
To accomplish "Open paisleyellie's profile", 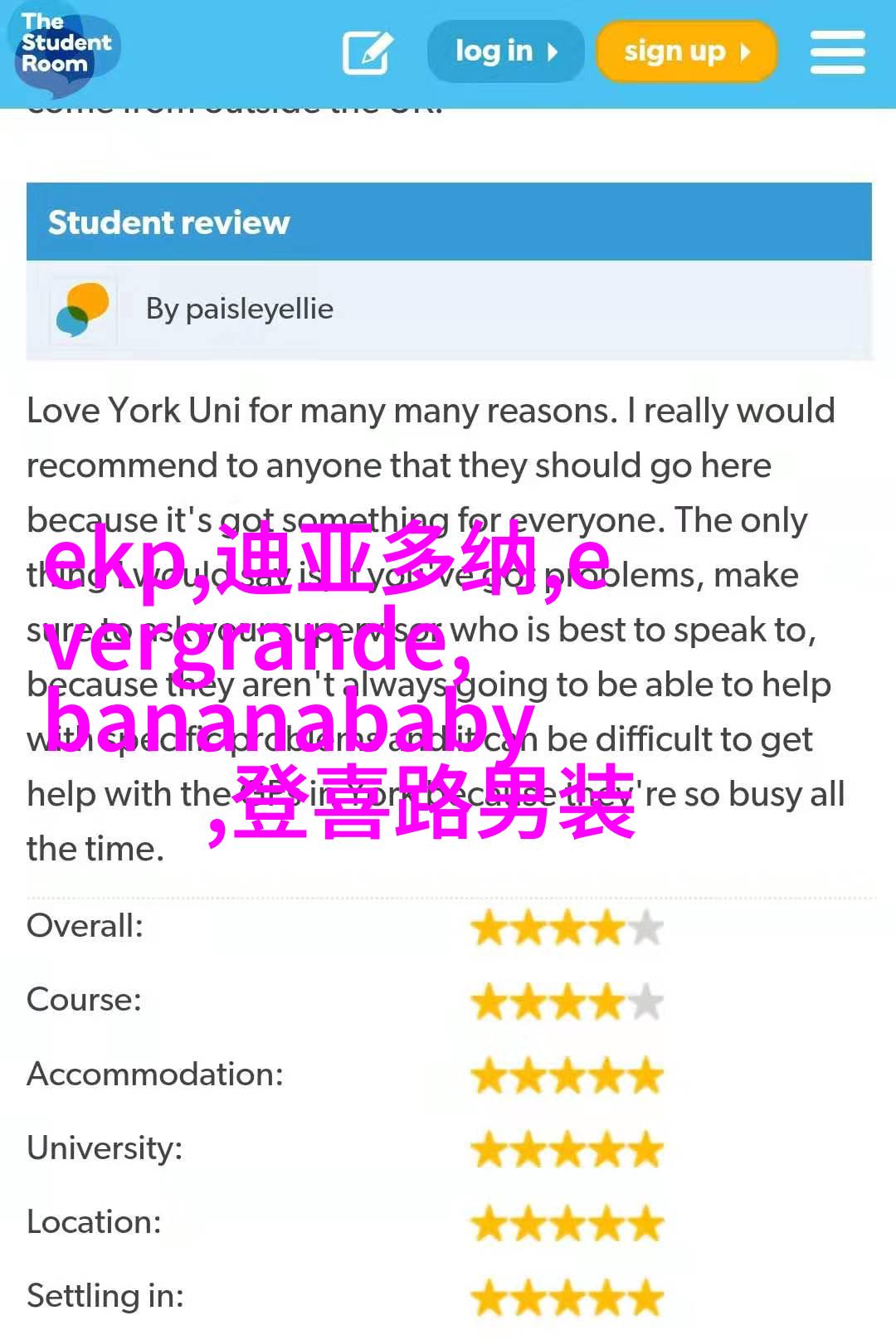I will coord(258,309).
